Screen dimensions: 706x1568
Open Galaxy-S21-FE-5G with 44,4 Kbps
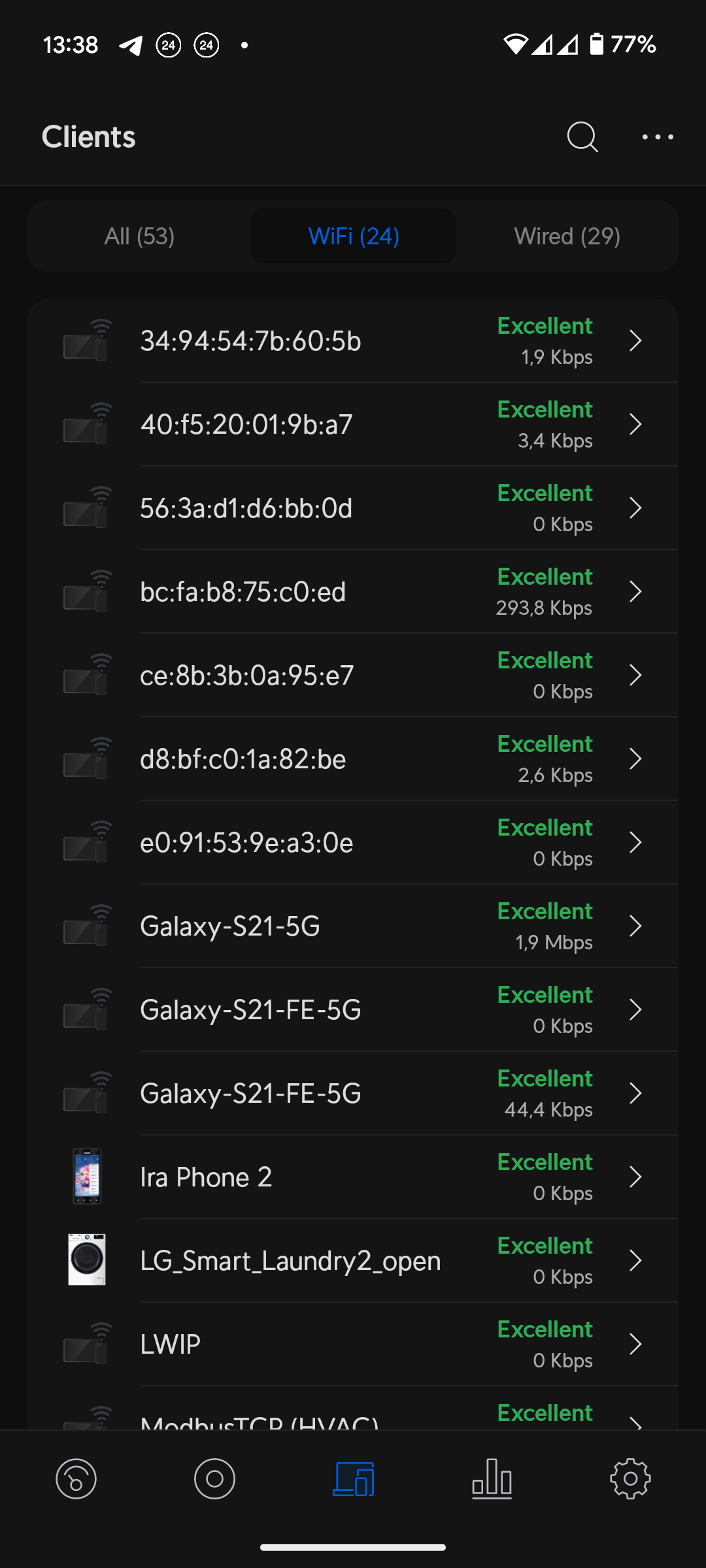[x=353, y=1094]
